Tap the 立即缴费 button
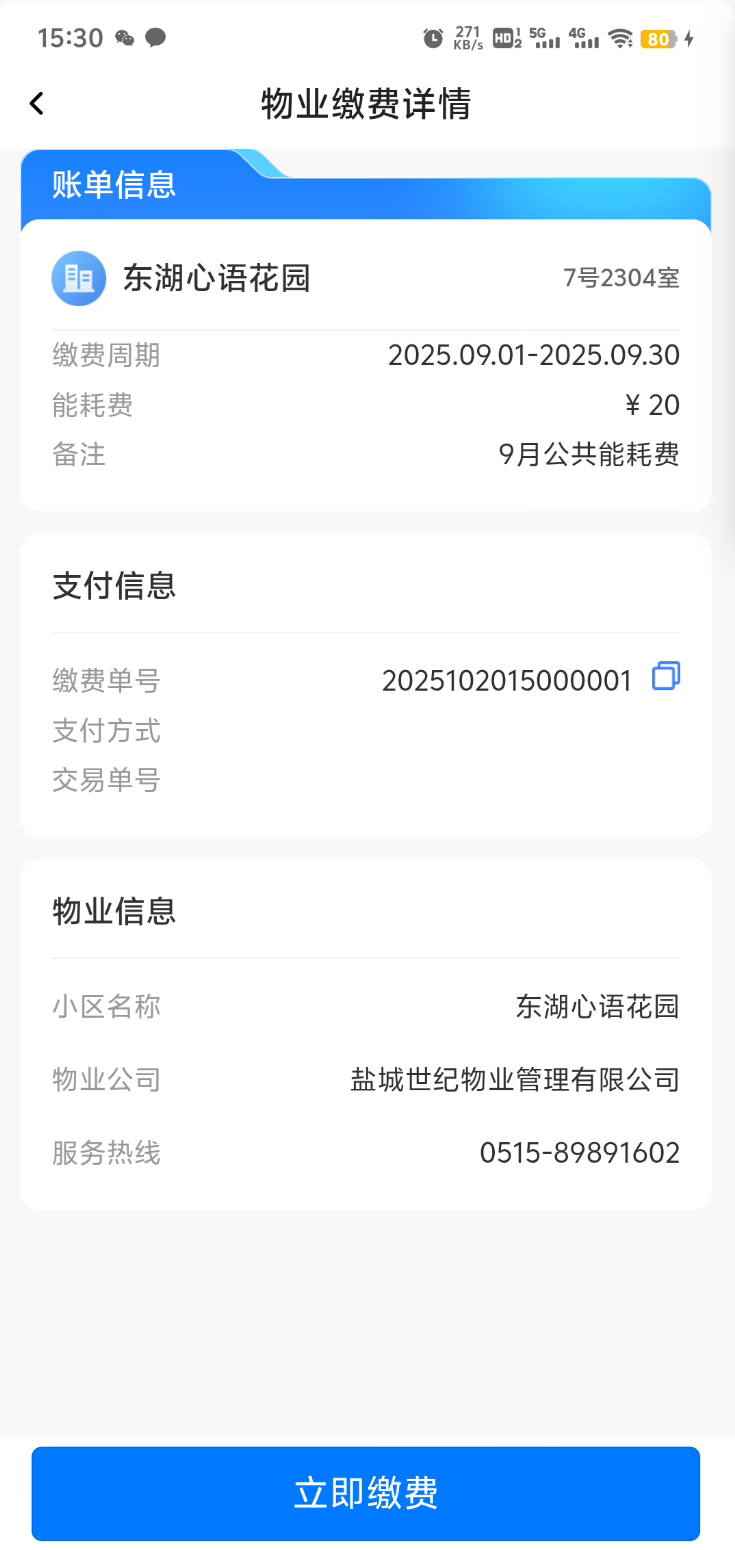Viewport: 735px width, 1550px height. (x=366, y=1493)
